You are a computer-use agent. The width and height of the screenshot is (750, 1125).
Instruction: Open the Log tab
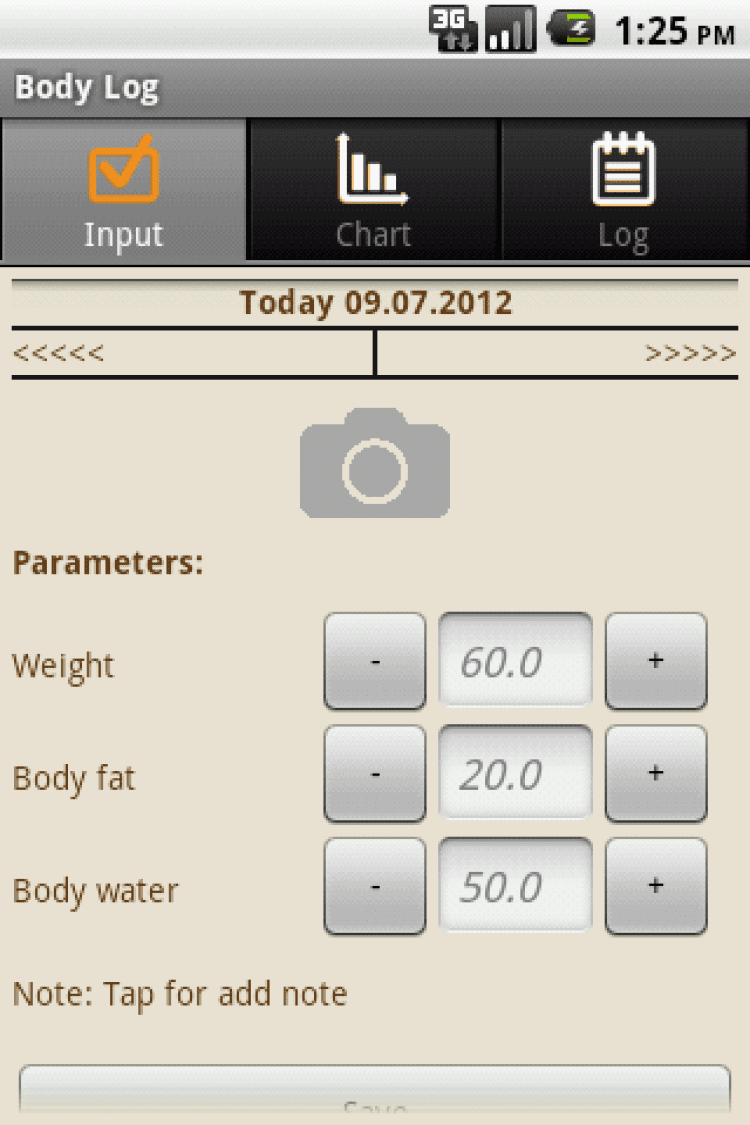point(625,189)
